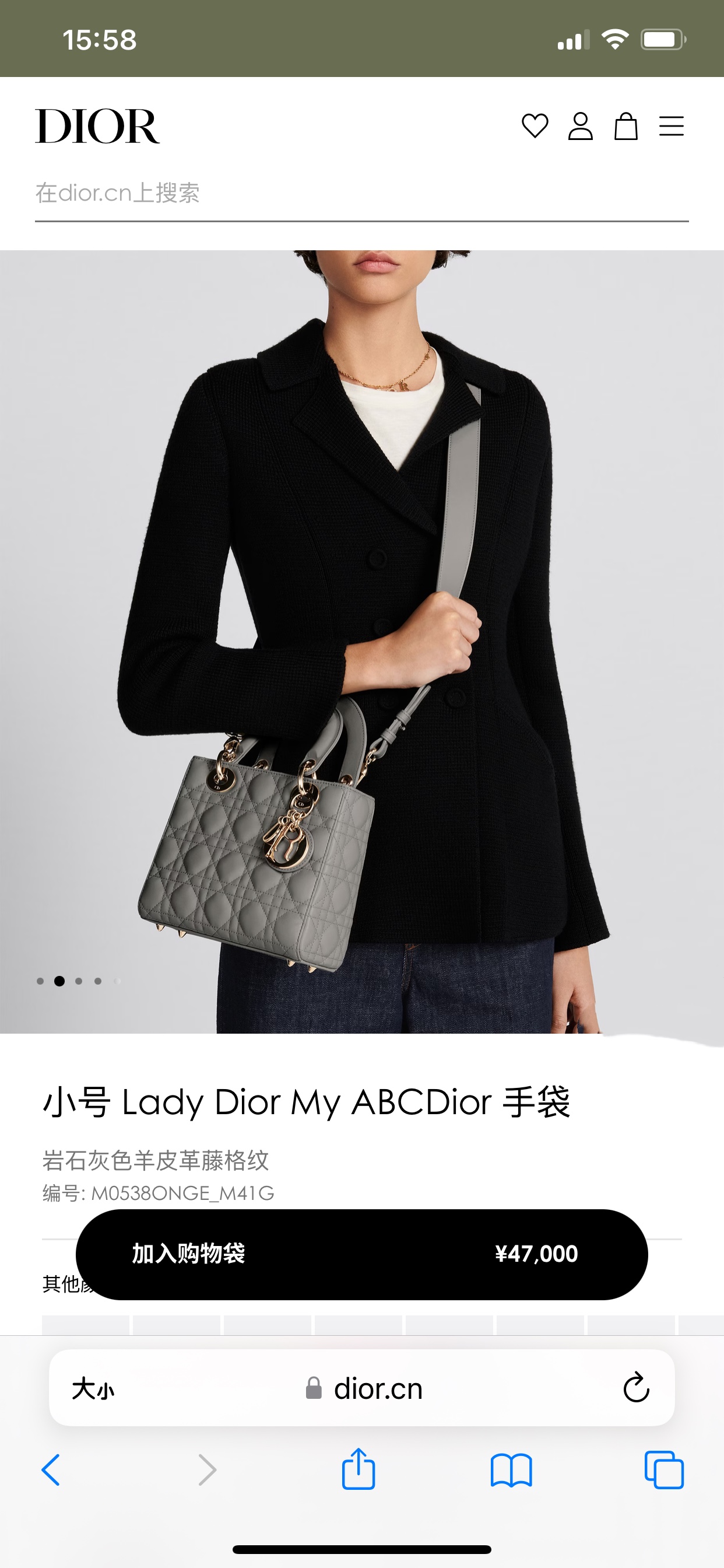The height and width of the screenshot is (1568, 724).
Task: Open the wishlist heart icon
Action: coord(535,126)
